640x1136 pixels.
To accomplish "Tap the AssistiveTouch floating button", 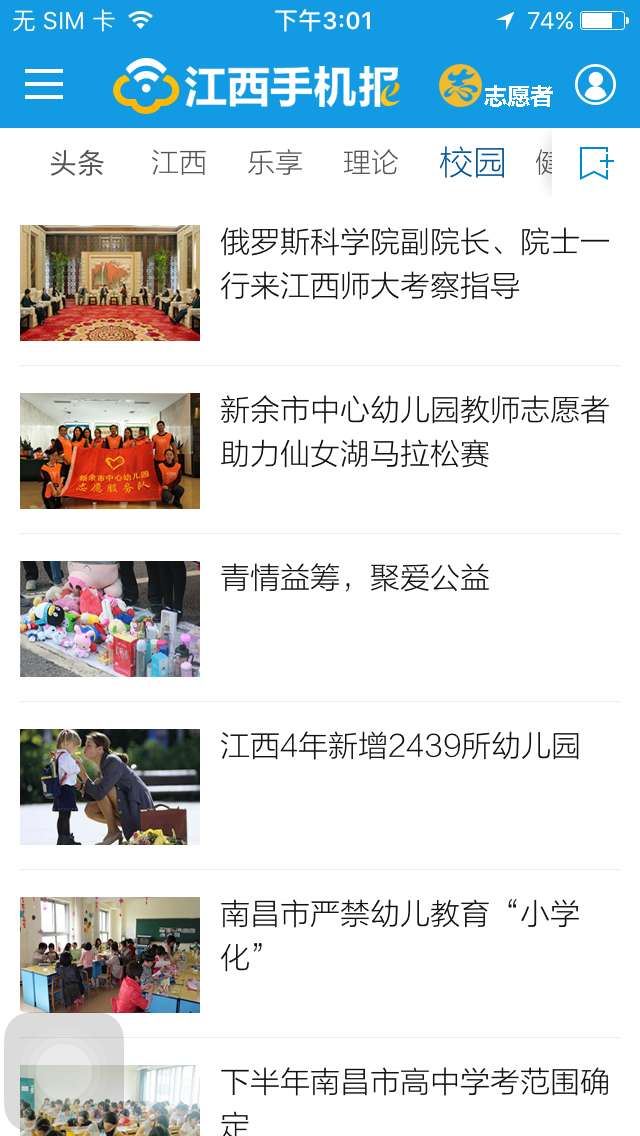I will tap(64, 1072).
